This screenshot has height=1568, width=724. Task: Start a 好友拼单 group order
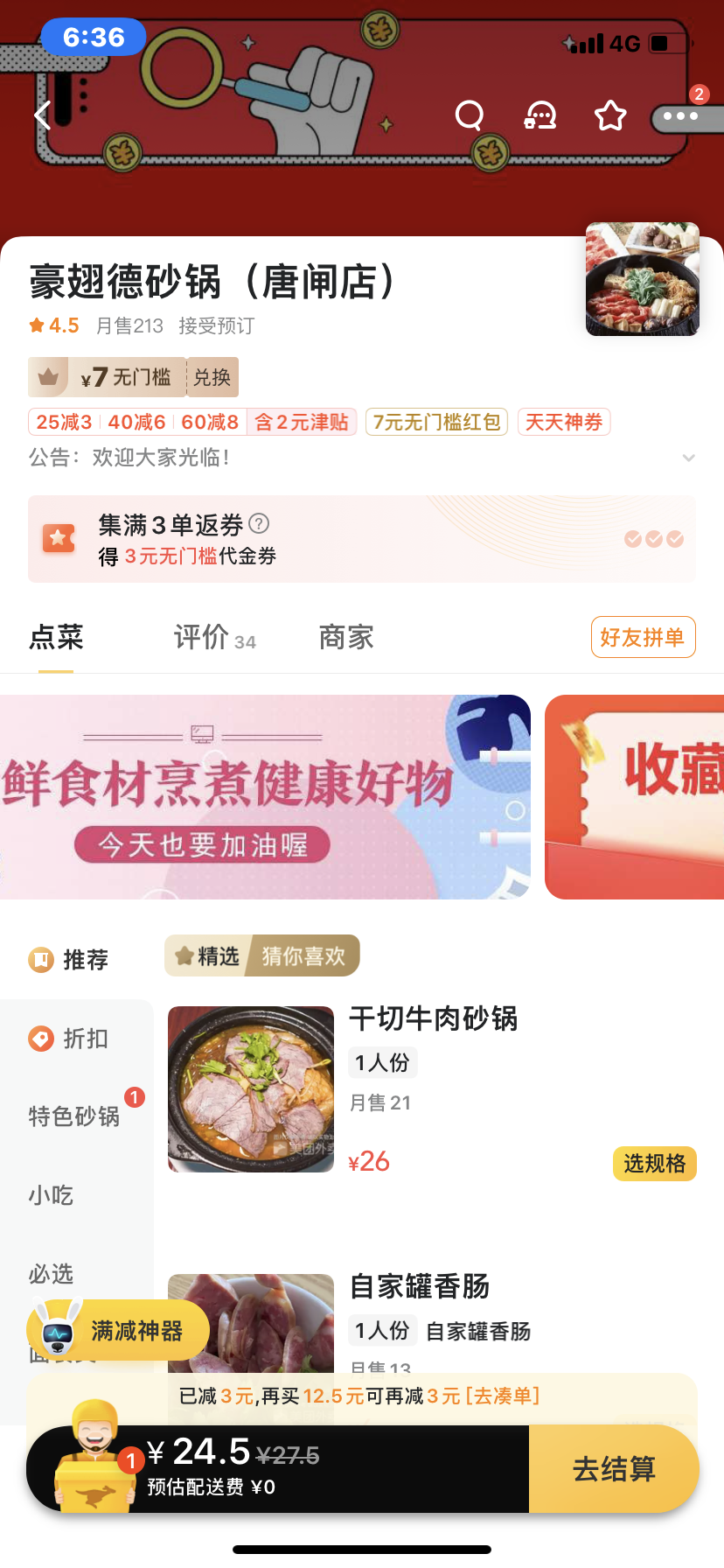pyautogui.click(x=643, y=637)
